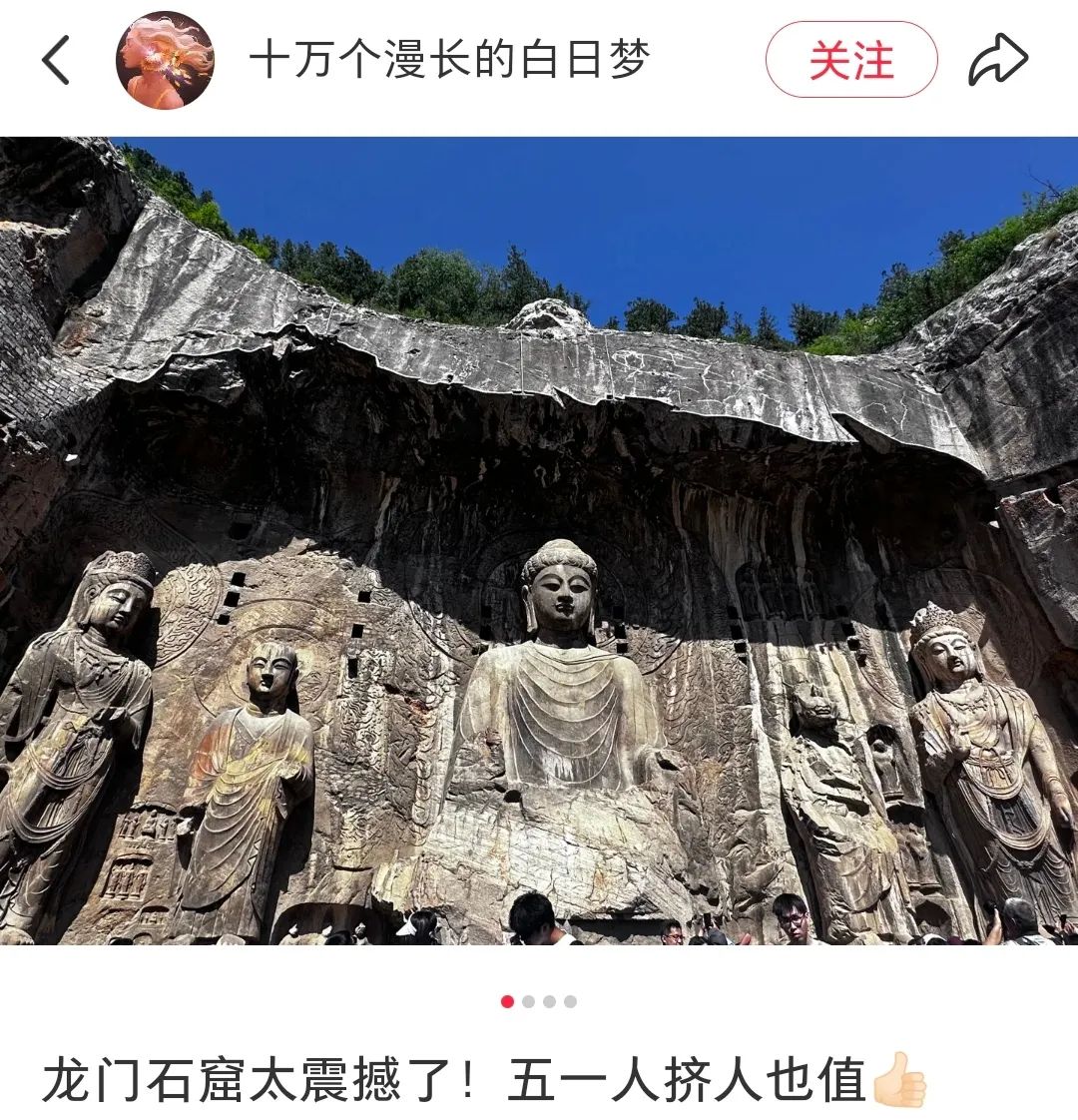The height and width of the screenshot is (1120, 1078).
Task: Open profile of 十万个漫长的白日梦
Action: [449, 60]
